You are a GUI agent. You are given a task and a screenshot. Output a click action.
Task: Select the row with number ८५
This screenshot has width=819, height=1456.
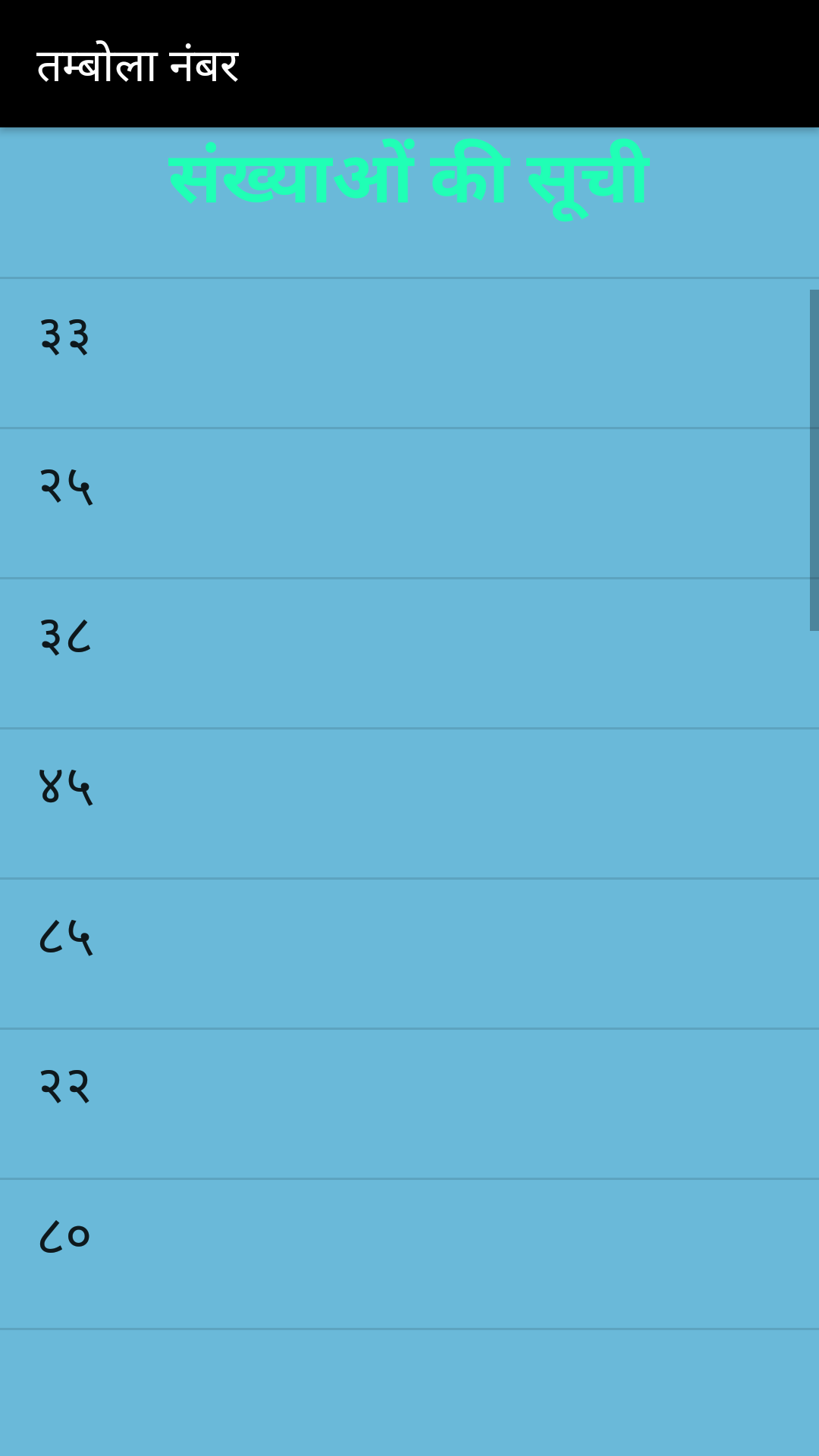[x=409, y=953]
